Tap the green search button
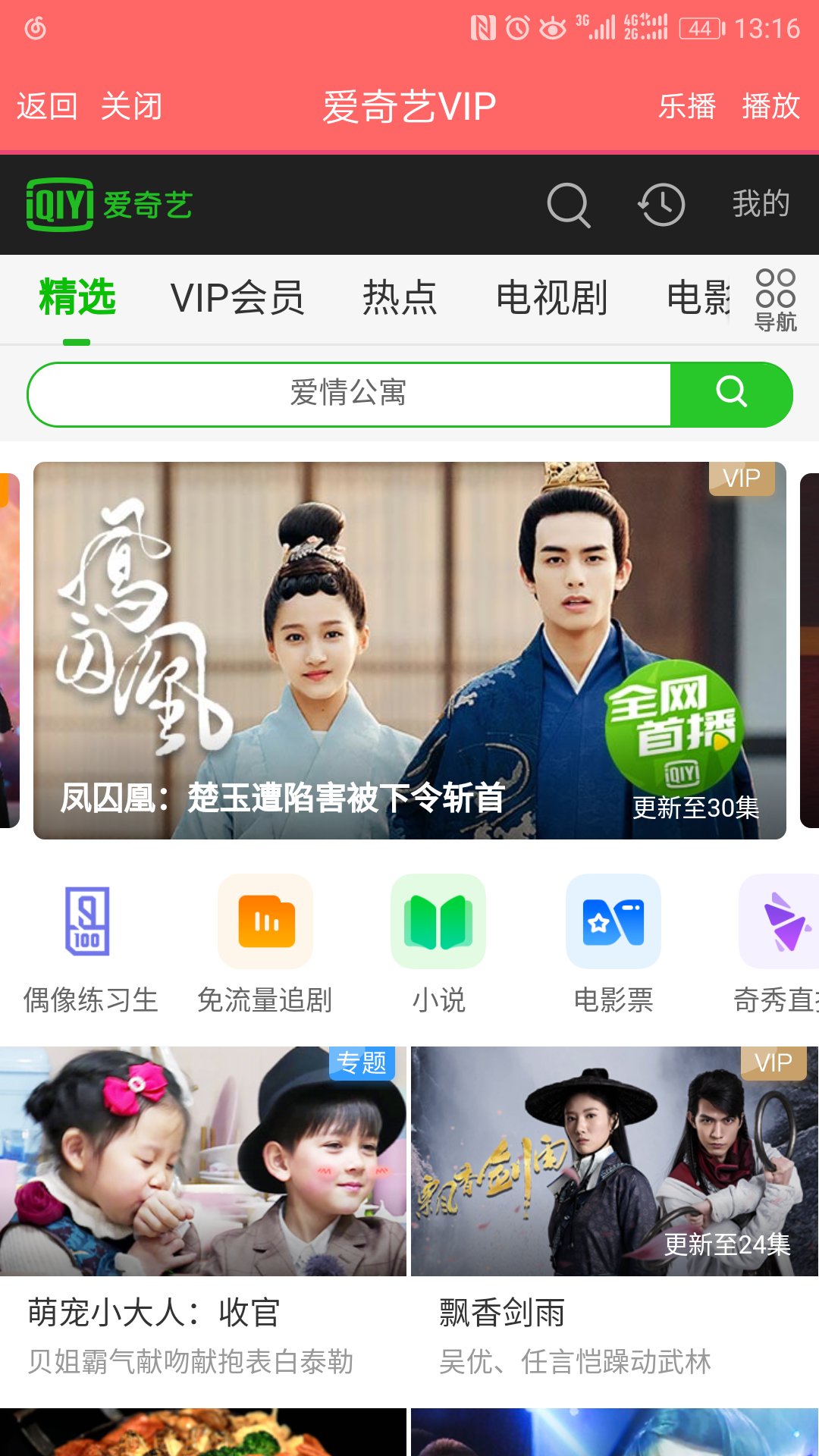The height and width of the screenshot is (1456, 819). coord(731,394)
